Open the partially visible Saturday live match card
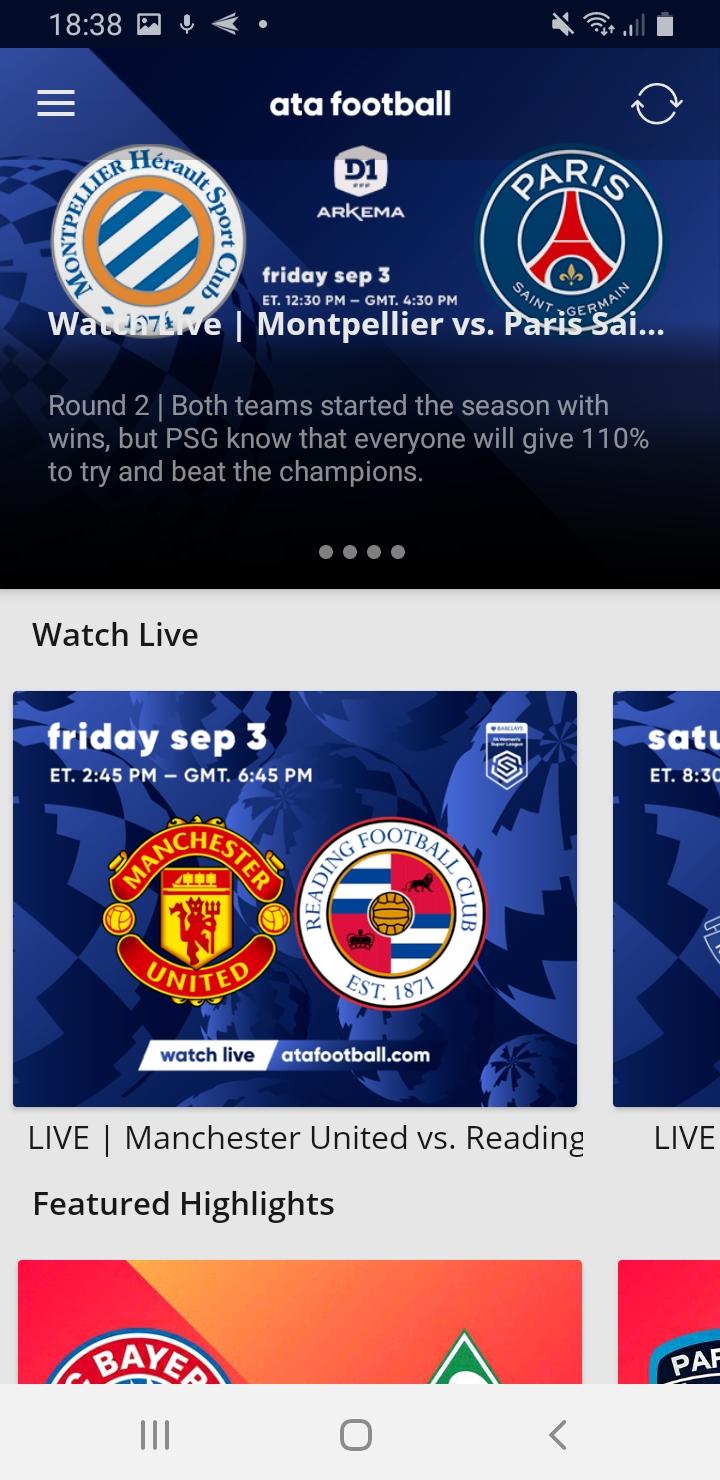This screenshot has width=720, height=1480. [x=668, y=898]
